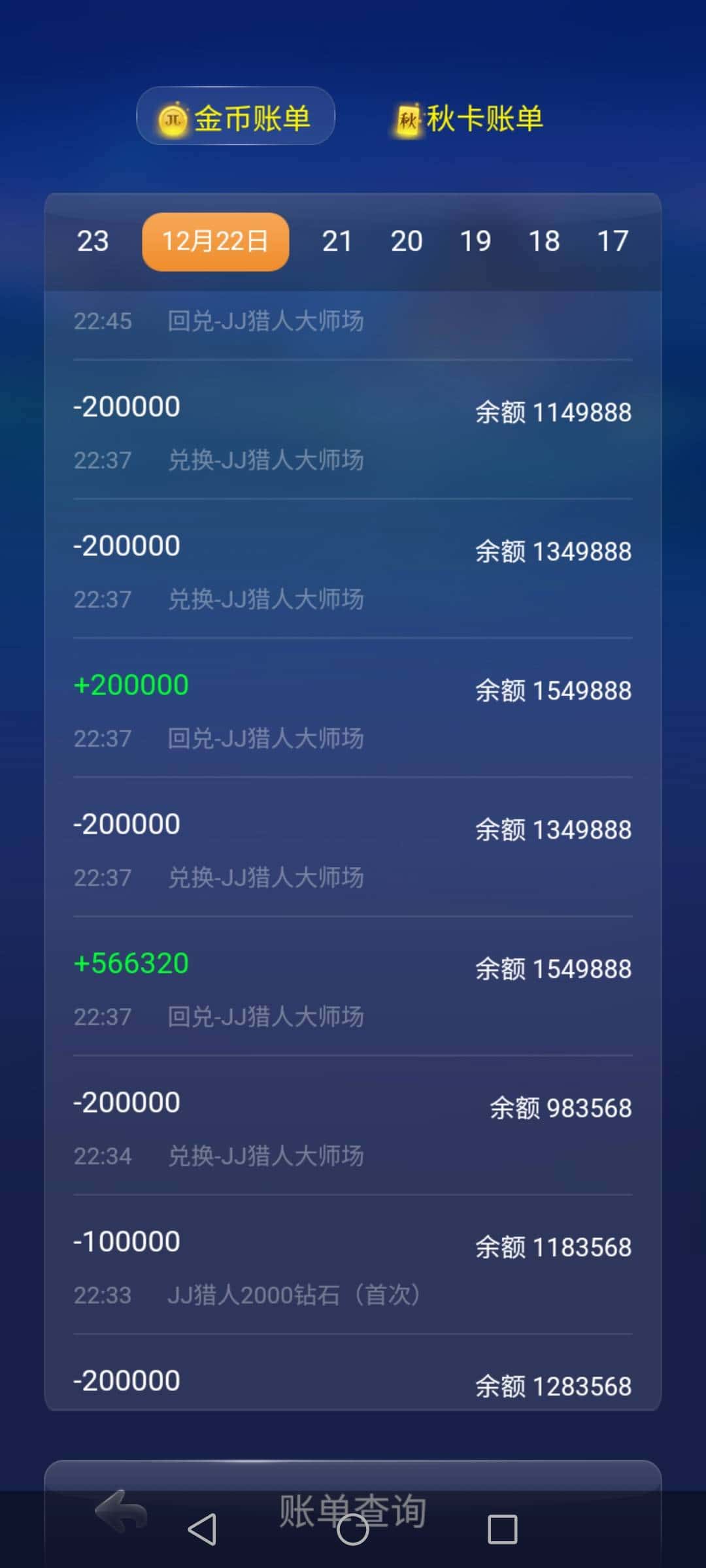Select the highlighted 12月22日 date

(214, 241)
